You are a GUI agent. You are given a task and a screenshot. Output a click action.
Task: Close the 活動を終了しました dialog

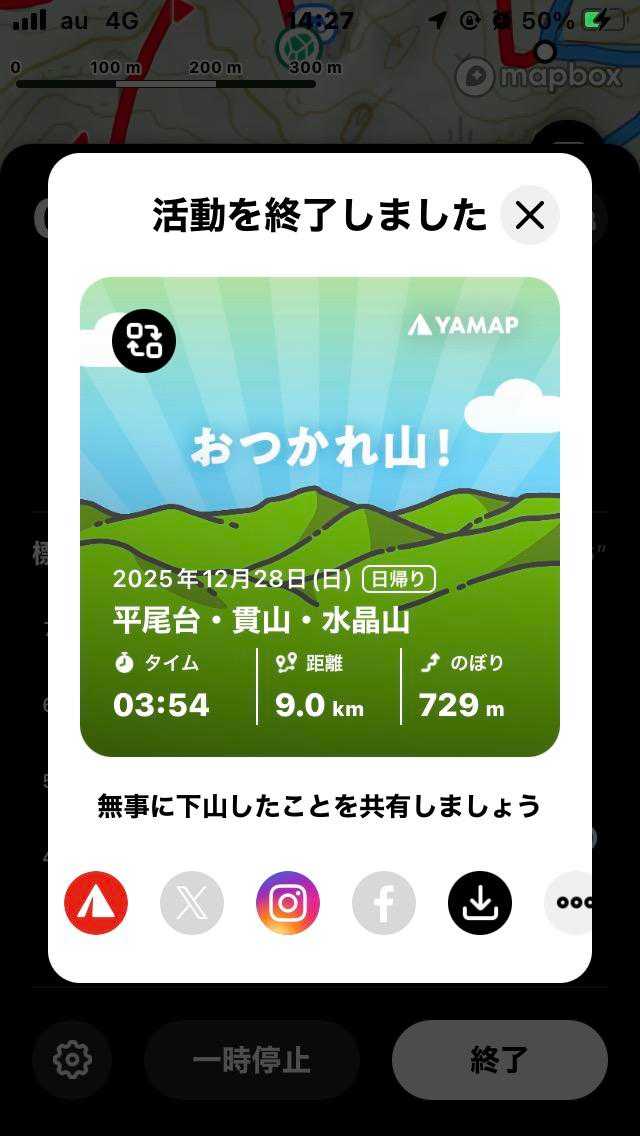pos(529,215)
